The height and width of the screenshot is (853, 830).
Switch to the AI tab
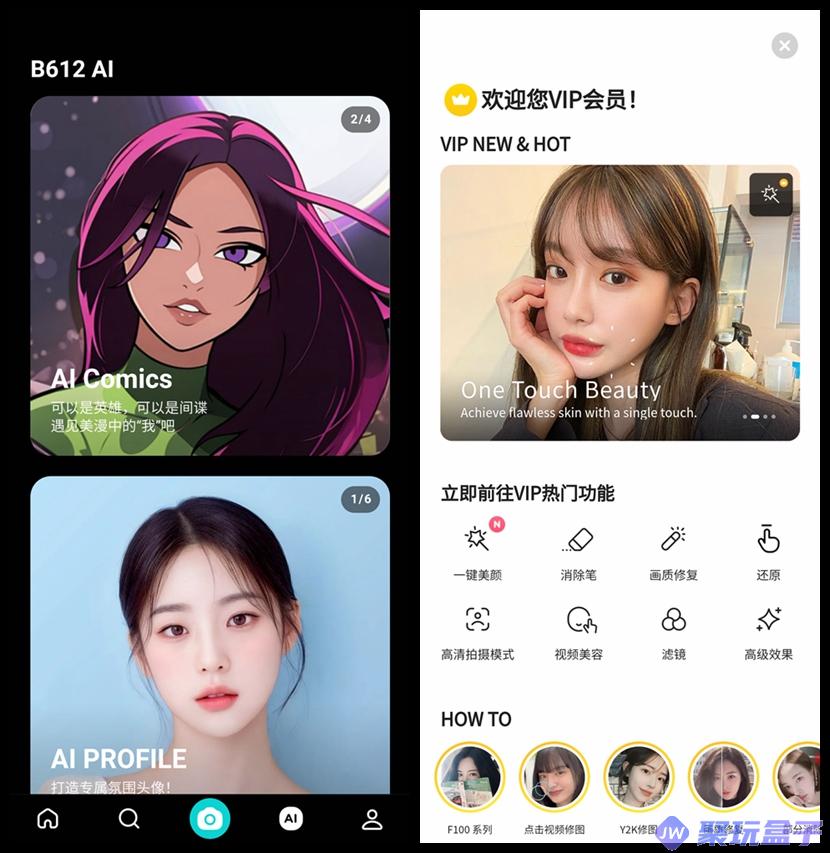click(x=291, y=819)
